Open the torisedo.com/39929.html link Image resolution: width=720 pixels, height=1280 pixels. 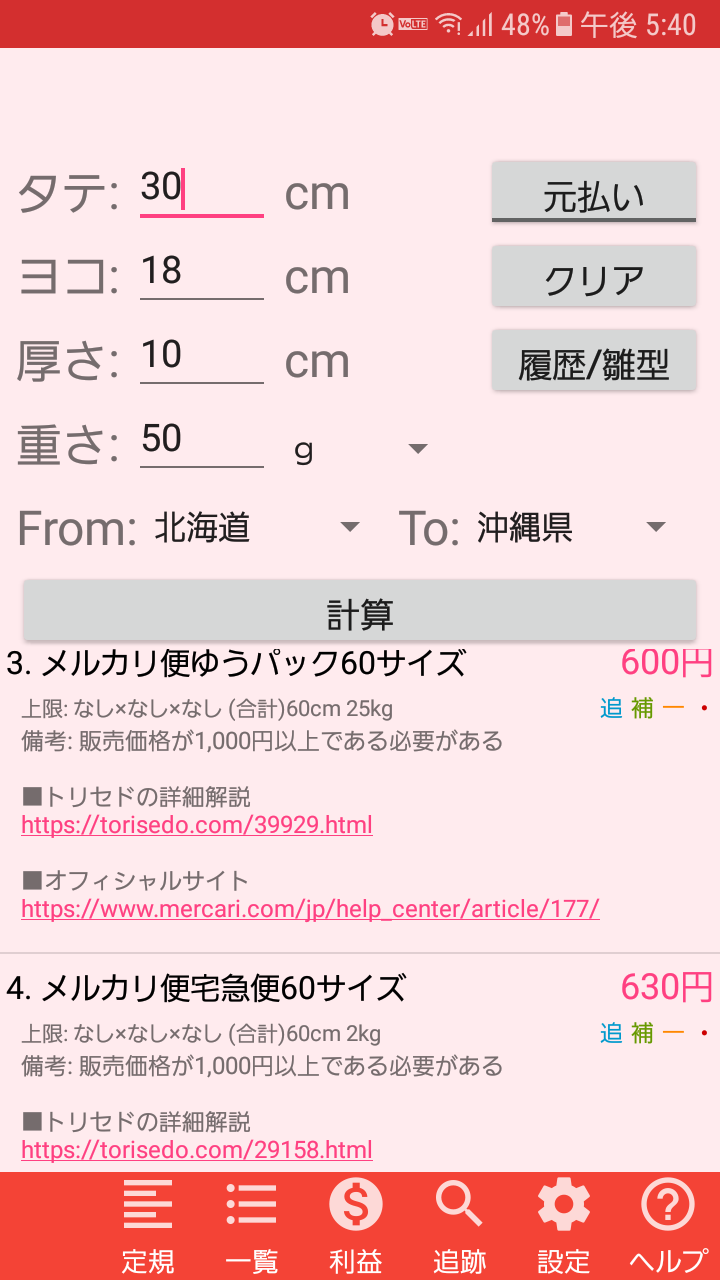(x=196, y=825)
